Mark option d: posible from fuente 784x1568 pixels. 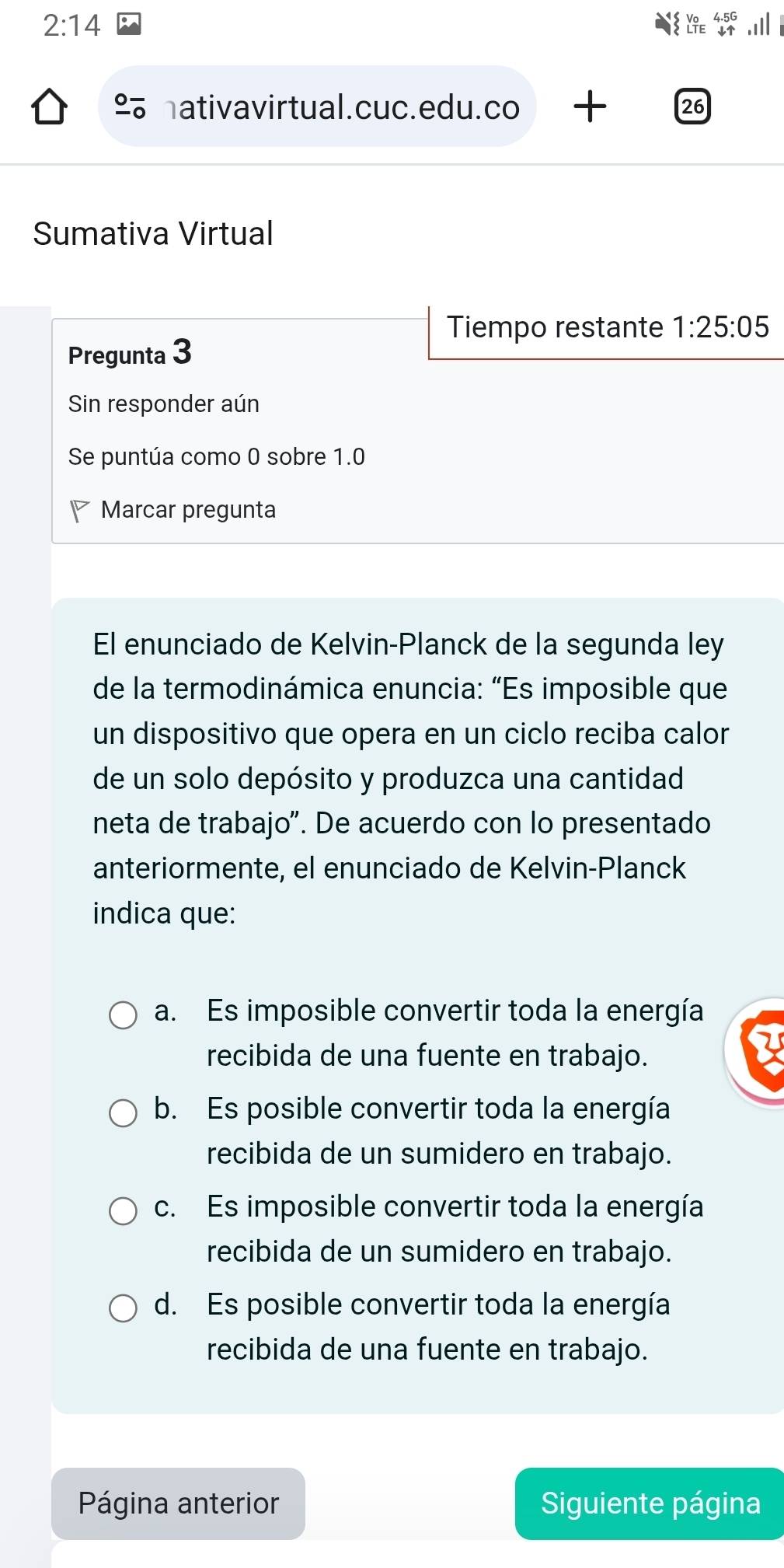click(123, 1309)
